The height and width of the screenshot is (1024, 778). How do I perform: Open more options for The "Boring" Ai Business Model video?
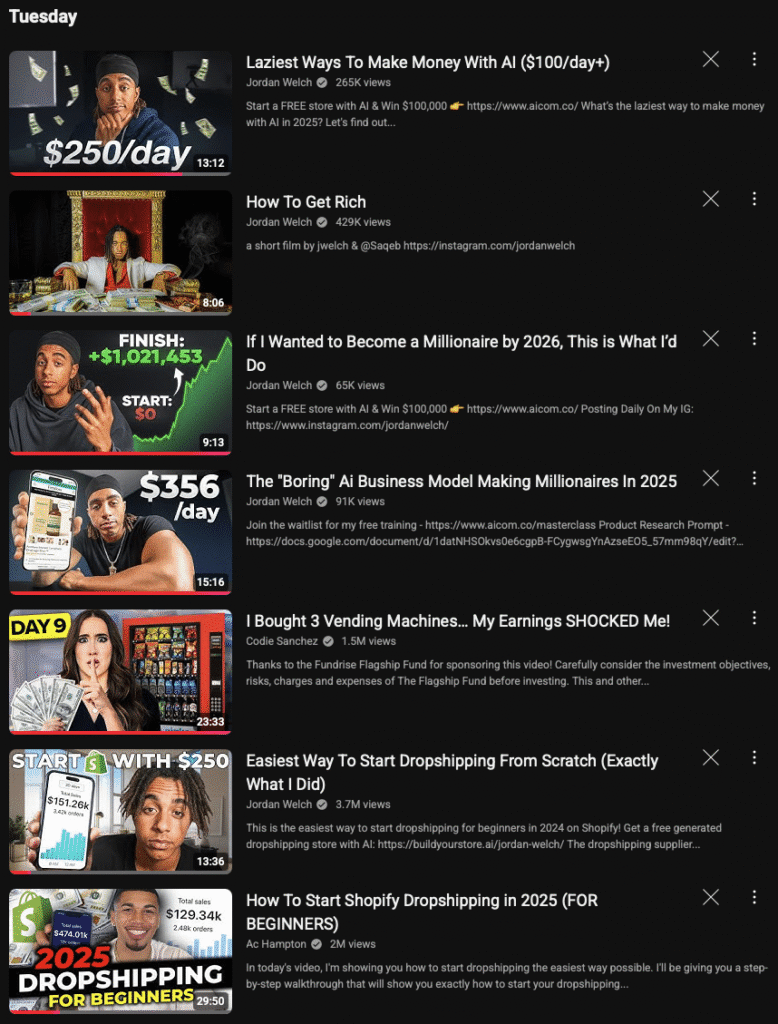pos(754,478)
